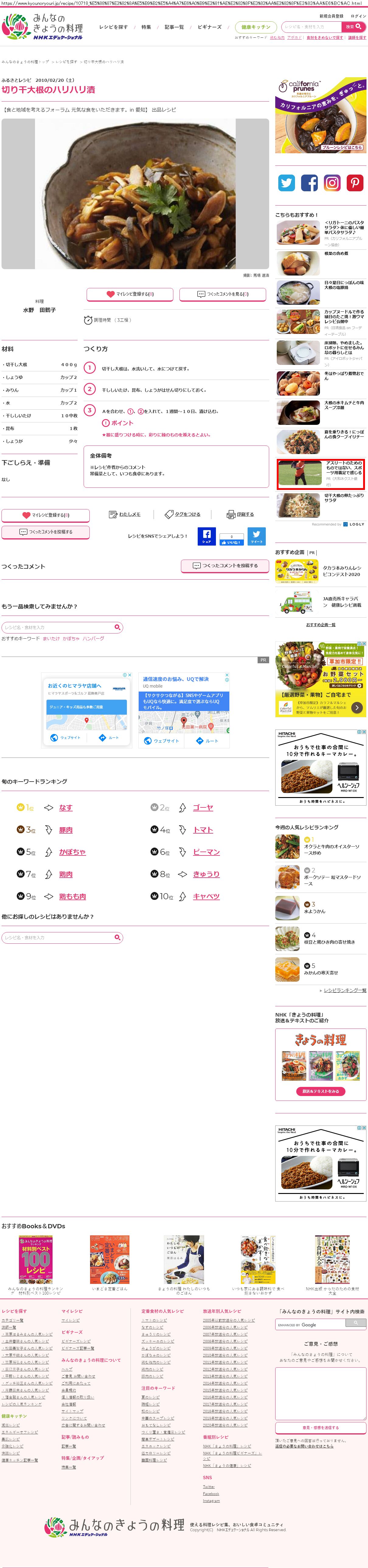Open the わたしメモ link
Image resolution: width=368 pixels, height=1568 pixels.
[125, 514]
